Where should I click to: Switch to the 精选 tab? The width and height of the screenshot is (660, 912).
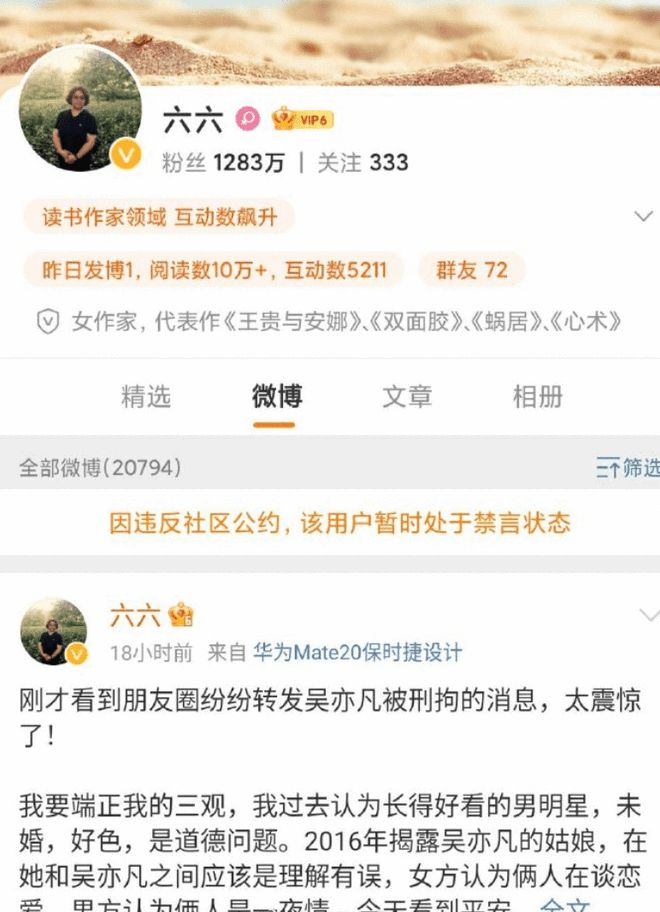pyautogui.click(x=146, y=396)
